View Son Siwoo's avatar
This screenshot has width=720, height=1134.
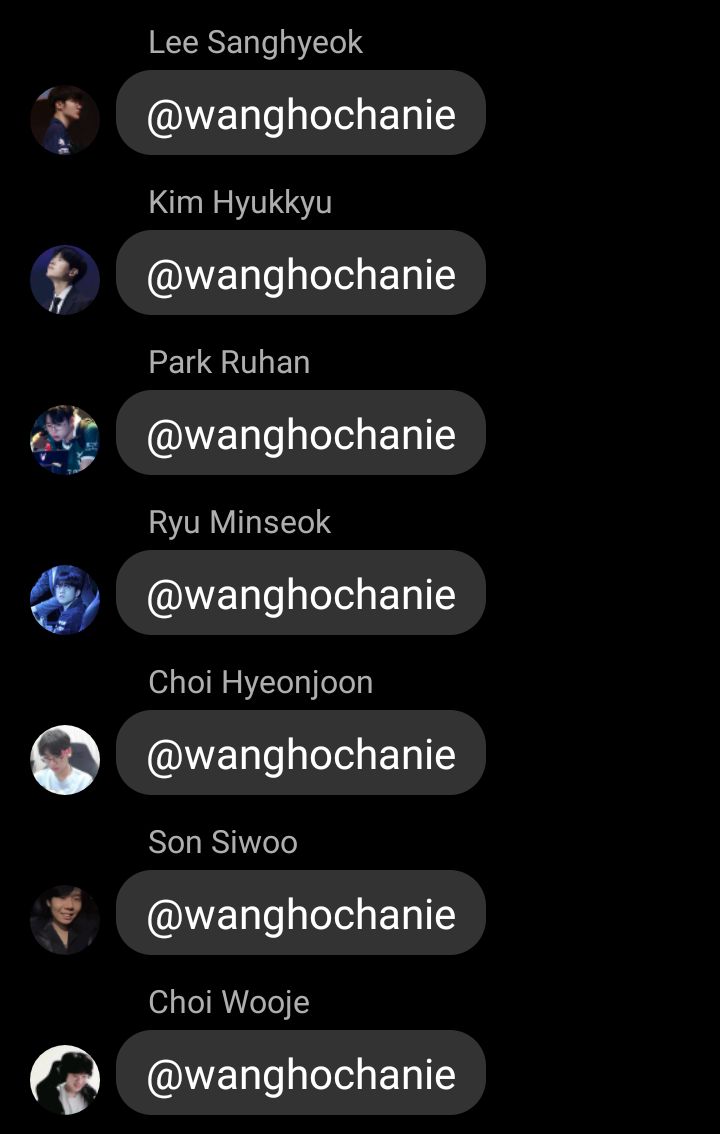tap(65, 920)
